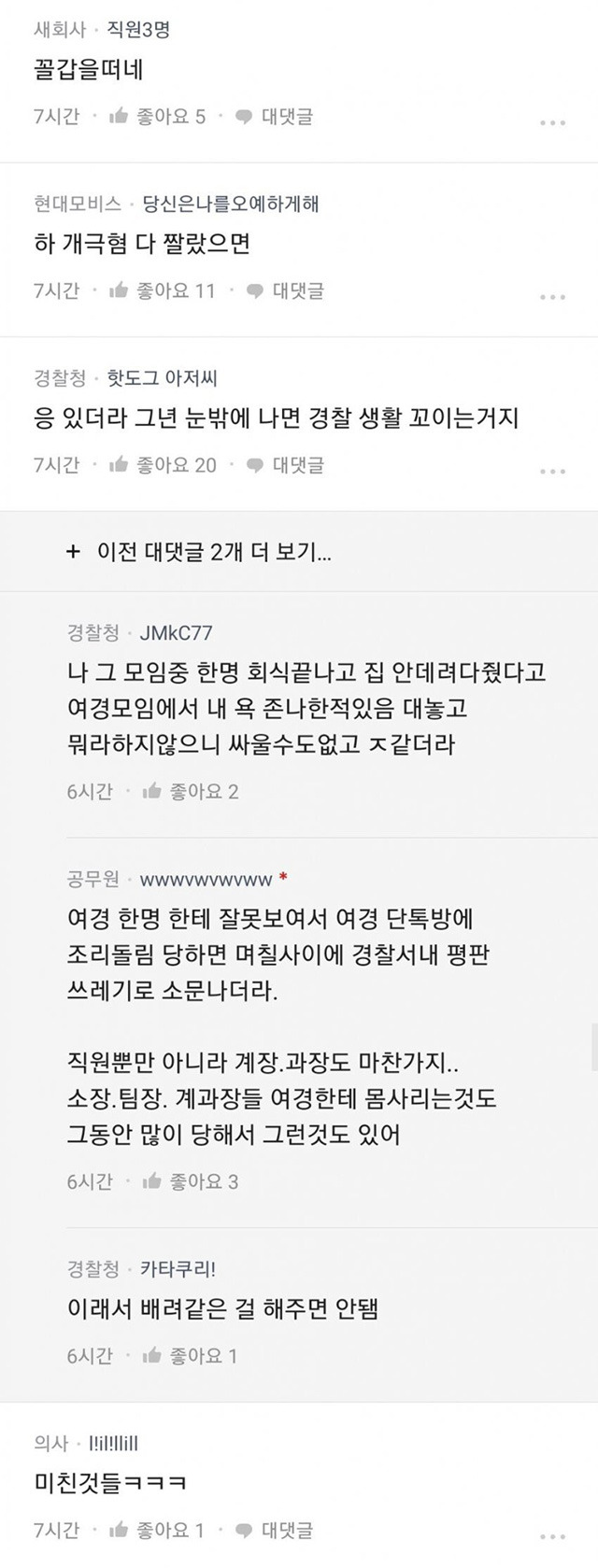598x1568 pixels.
Task: Expand "이전 대댓글 2개 더 보기"
Action: pos(200,552)
